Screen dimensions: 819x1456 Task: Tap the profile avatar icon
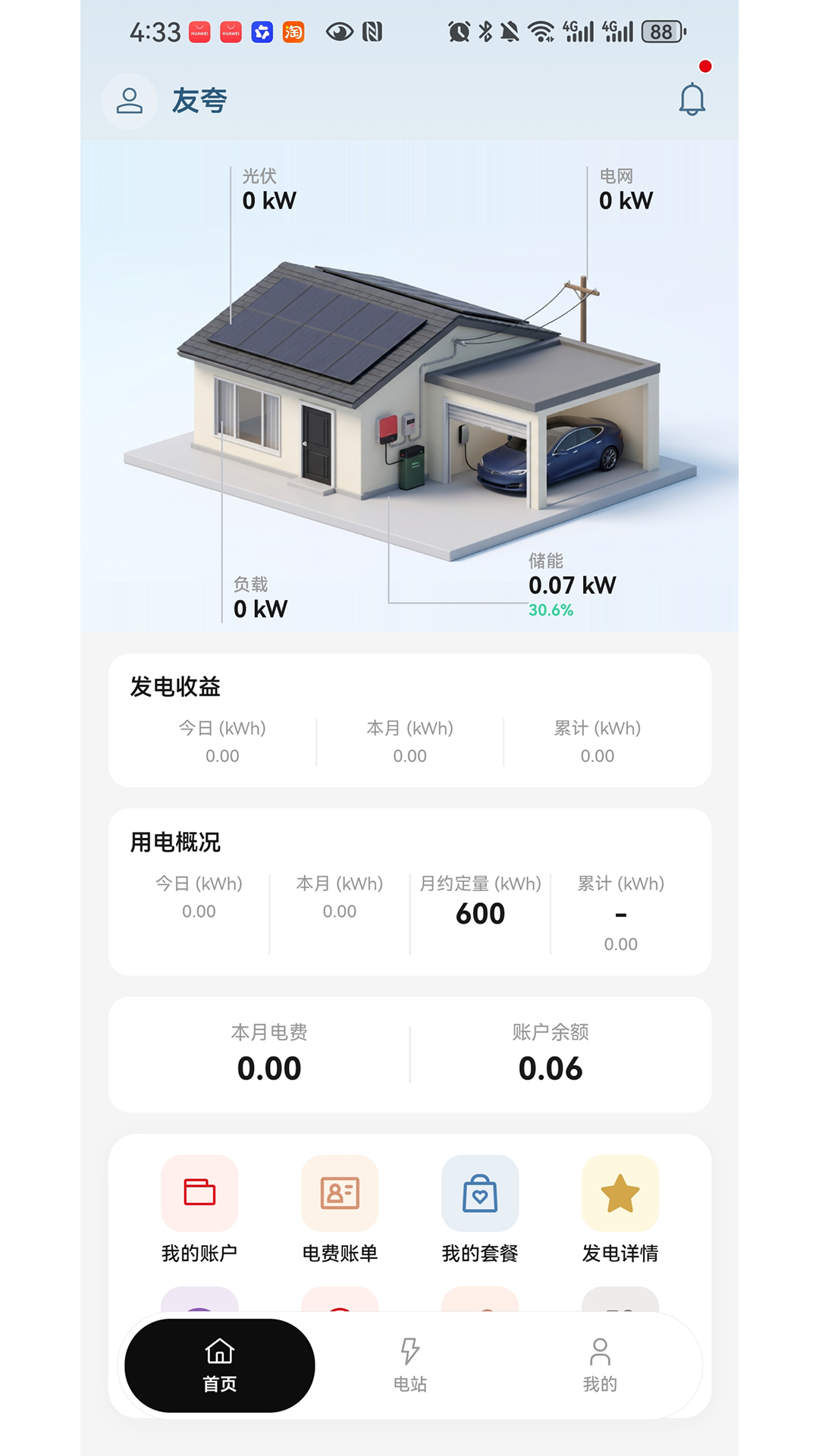[x=130, y=101]
